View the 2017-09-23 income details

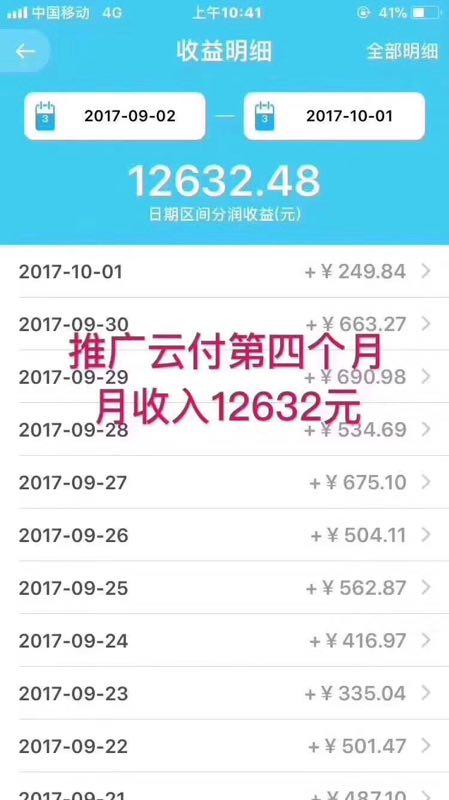point(224,693)
